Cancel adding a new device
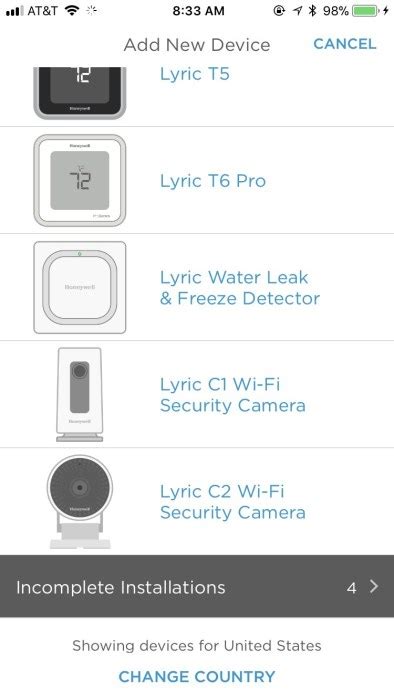Screen dimensions: 394x700 point(344,44)
